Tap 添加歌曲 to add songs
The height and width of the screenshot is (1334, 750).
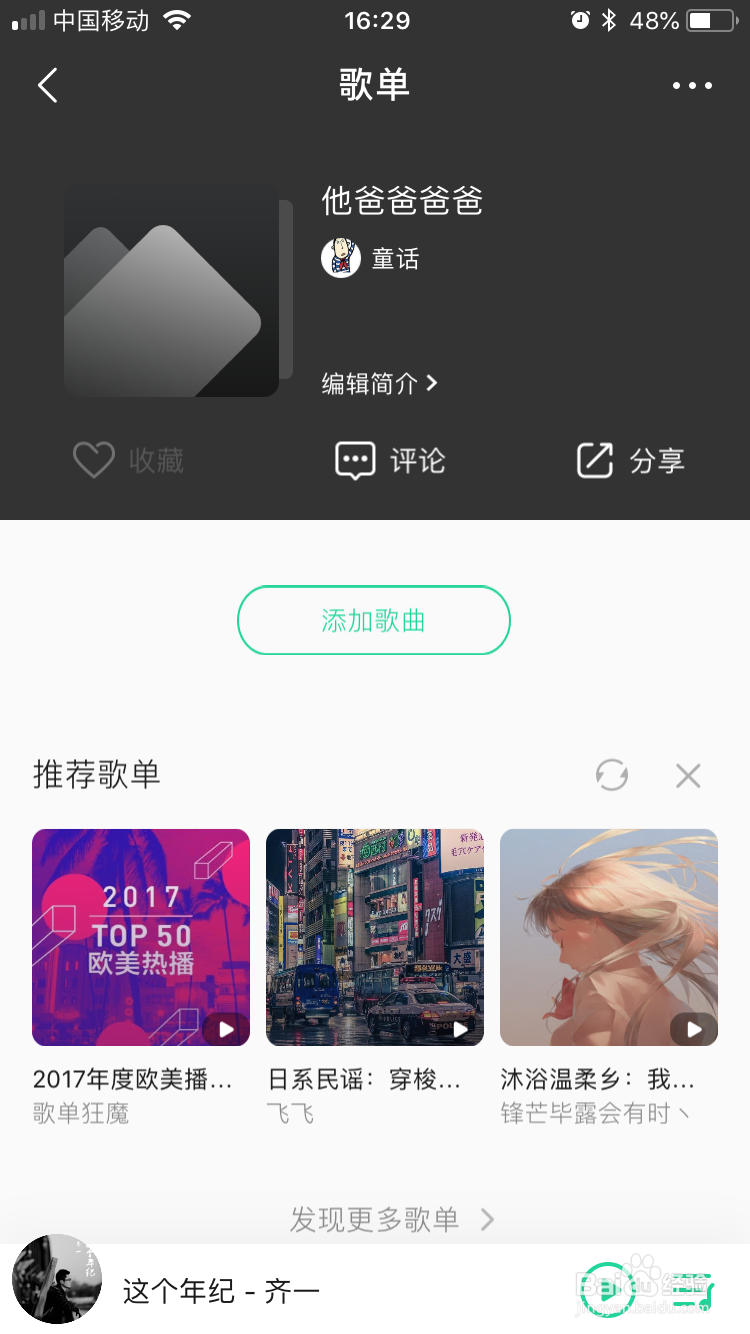coord(373,620)
